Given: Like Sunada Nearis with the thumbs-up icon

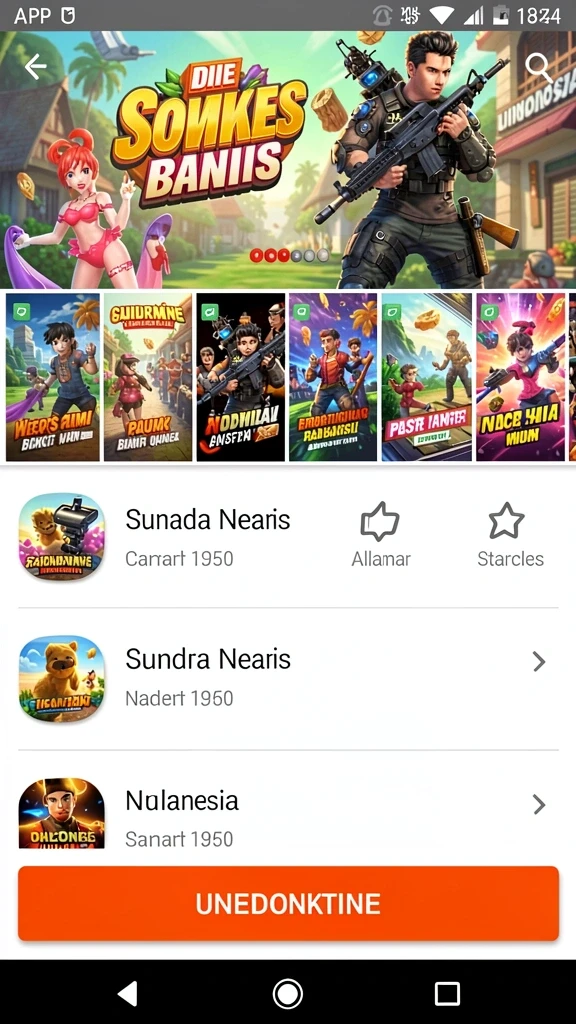Looking at the screenshot, I should pyautogui.click(x=380, y=521).
